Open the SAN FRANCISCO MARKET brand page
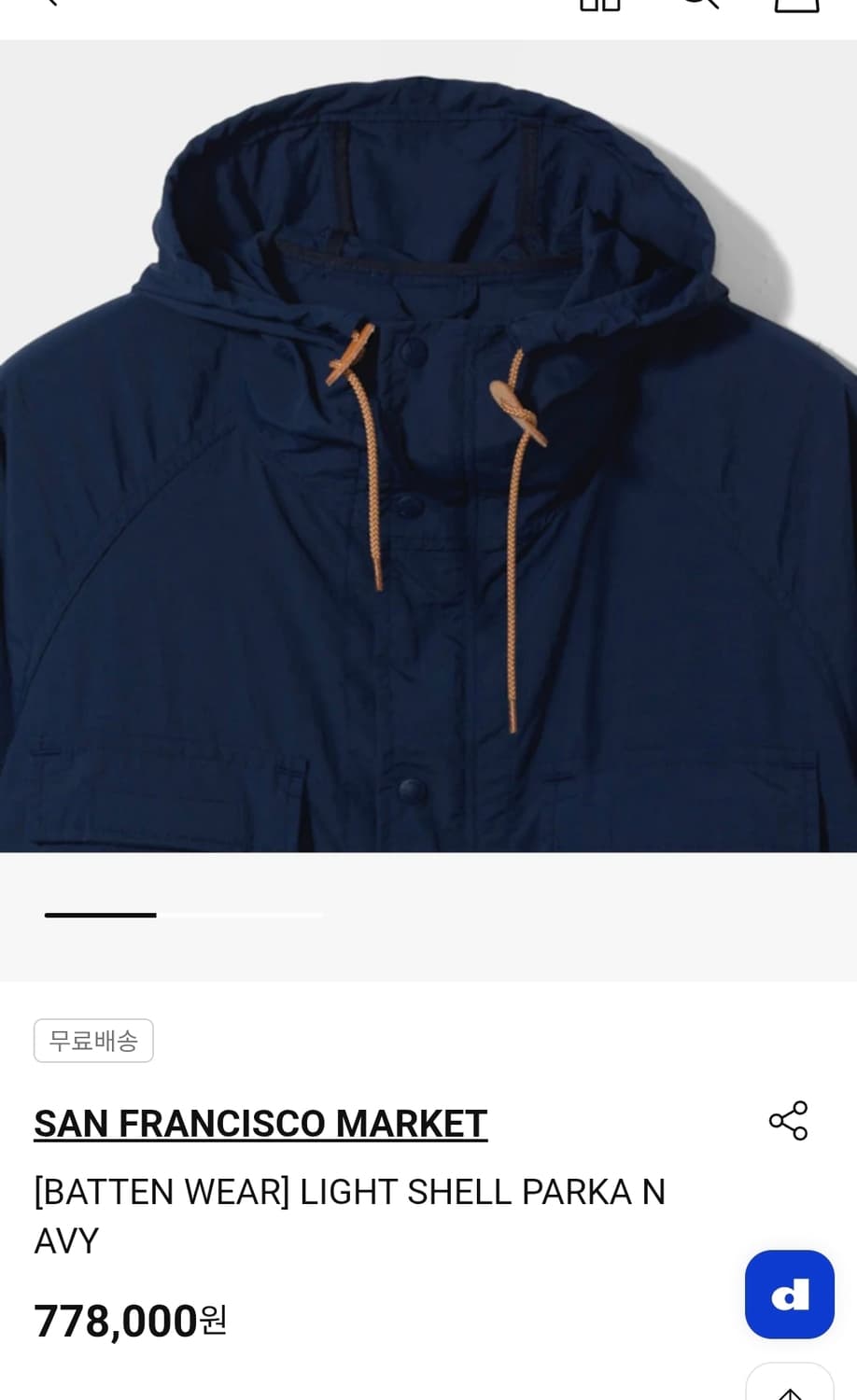 pos(260,1124)
